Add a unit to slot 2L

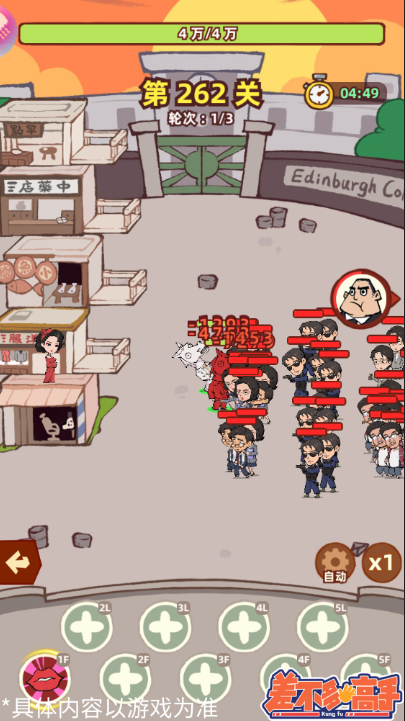(87, 627)
